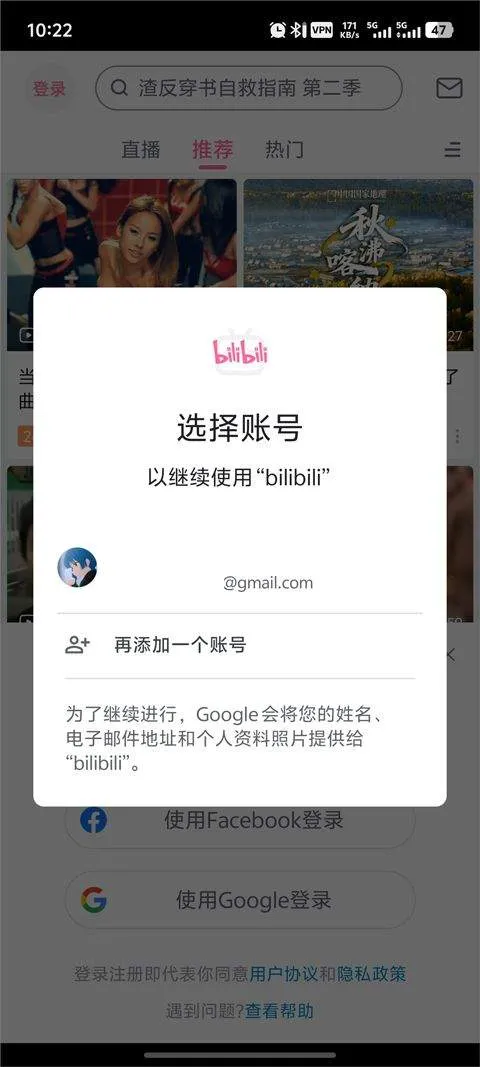
Task: Select the gmail.com account
Action: coord(240,569)
